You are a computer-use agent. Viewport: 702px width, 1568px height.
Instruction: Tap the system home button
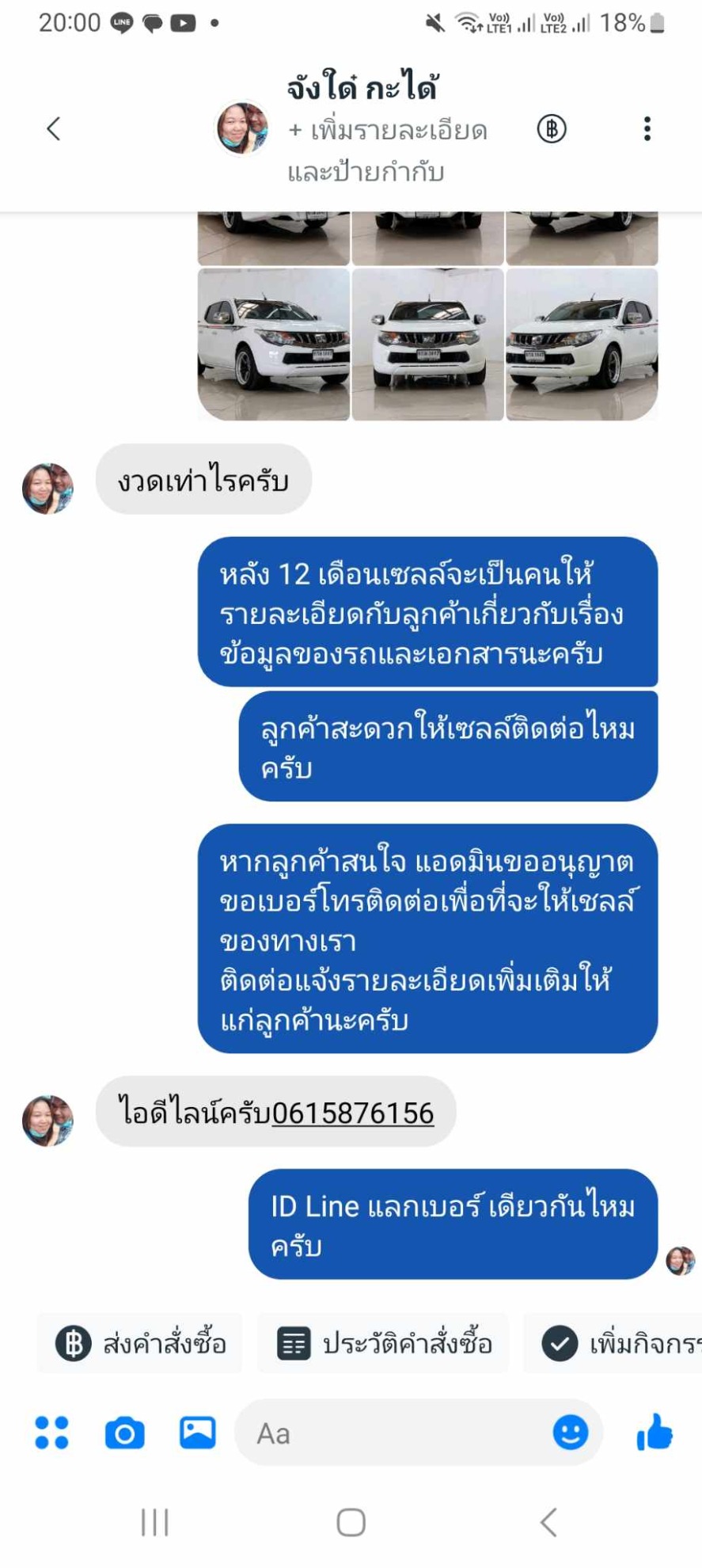pos(351,1522)
